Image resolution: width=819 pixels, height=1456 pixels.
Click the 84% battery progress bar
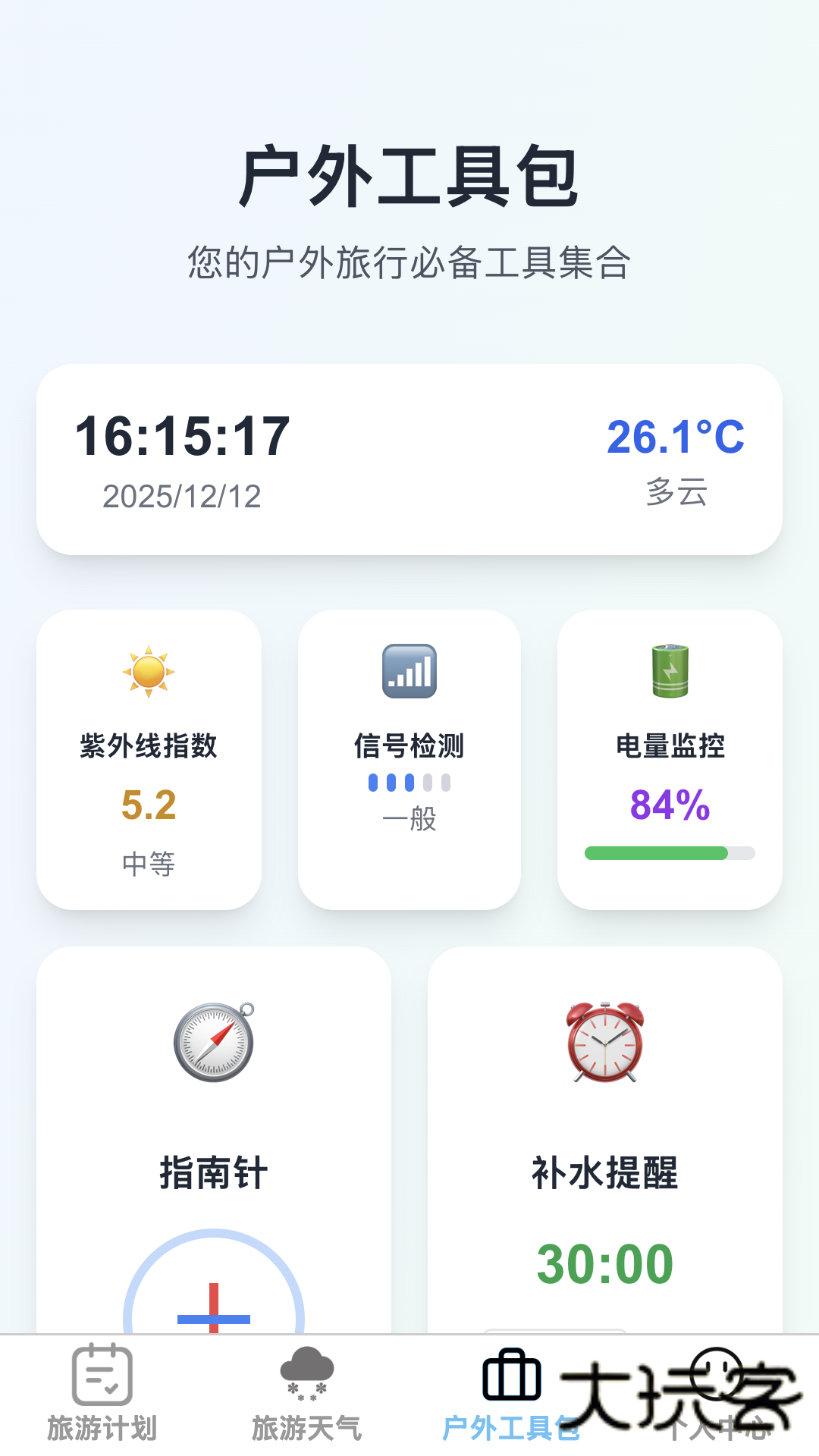tap(668, 853)
